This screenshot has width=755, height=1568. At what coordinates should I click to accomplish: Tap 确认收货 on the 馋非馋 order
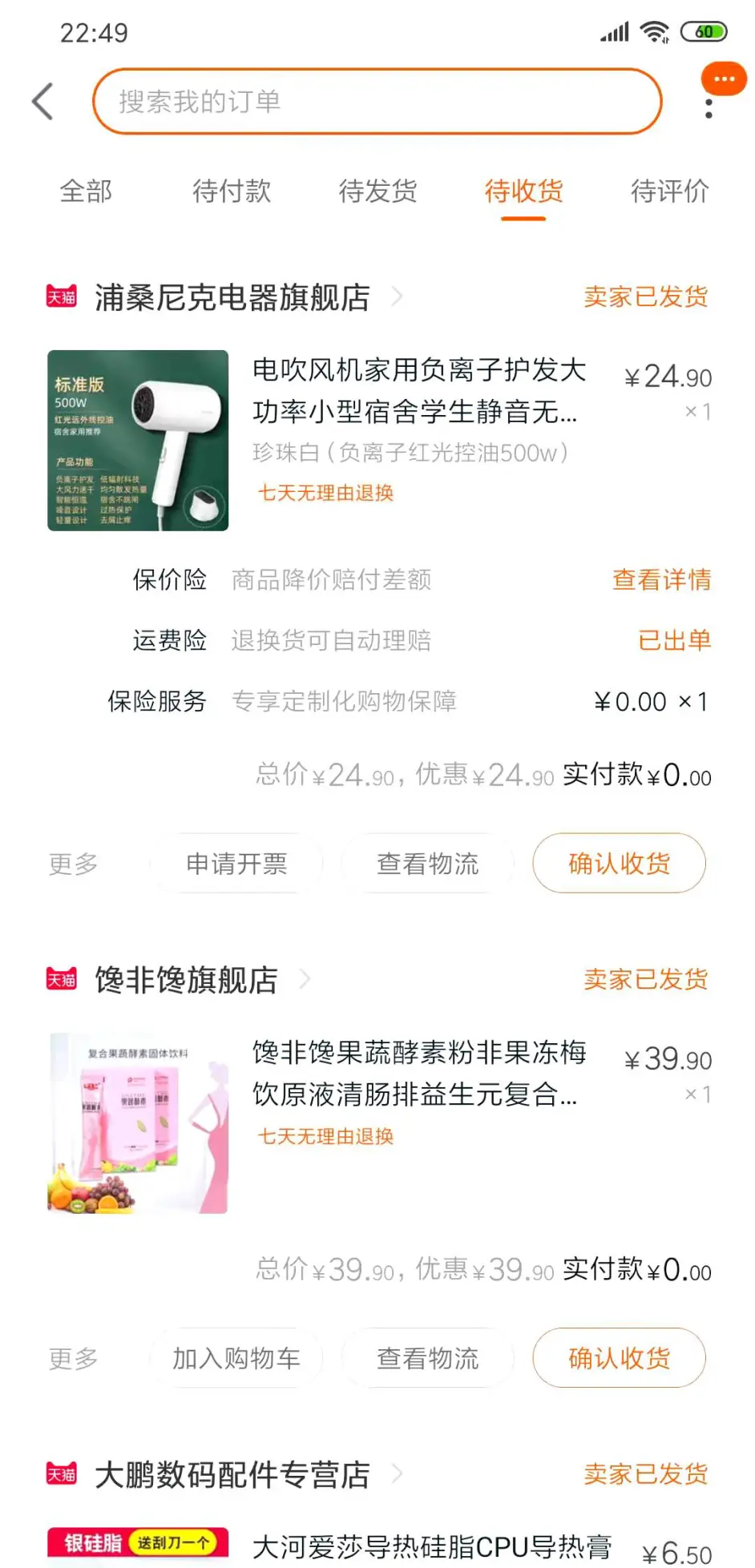[619, 1358]
